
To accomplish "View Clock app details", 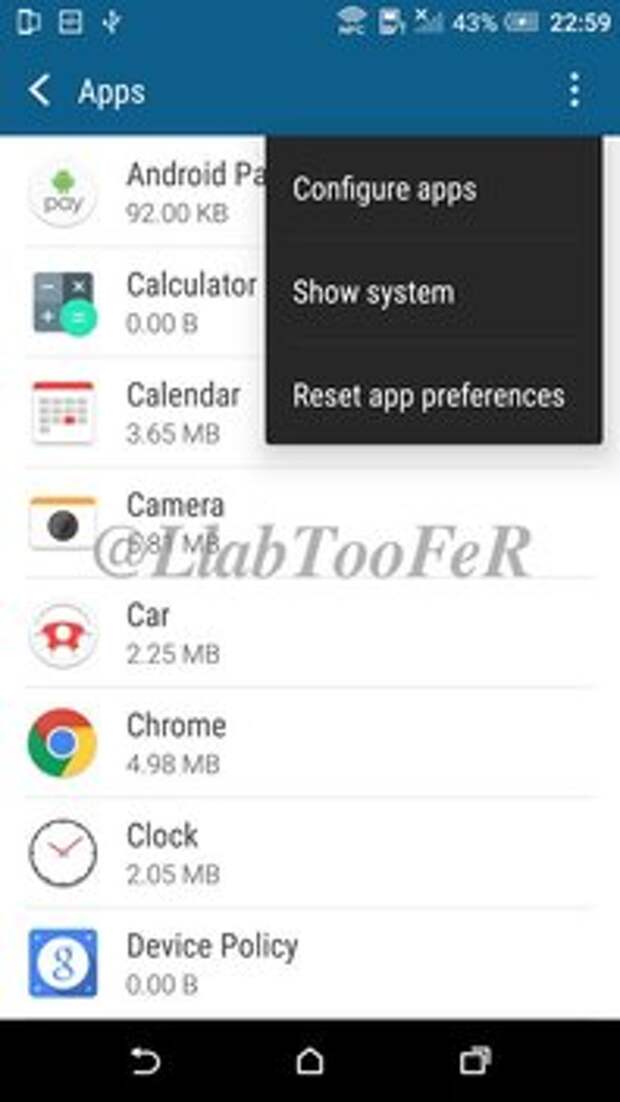I will click(x=310, y=853).
